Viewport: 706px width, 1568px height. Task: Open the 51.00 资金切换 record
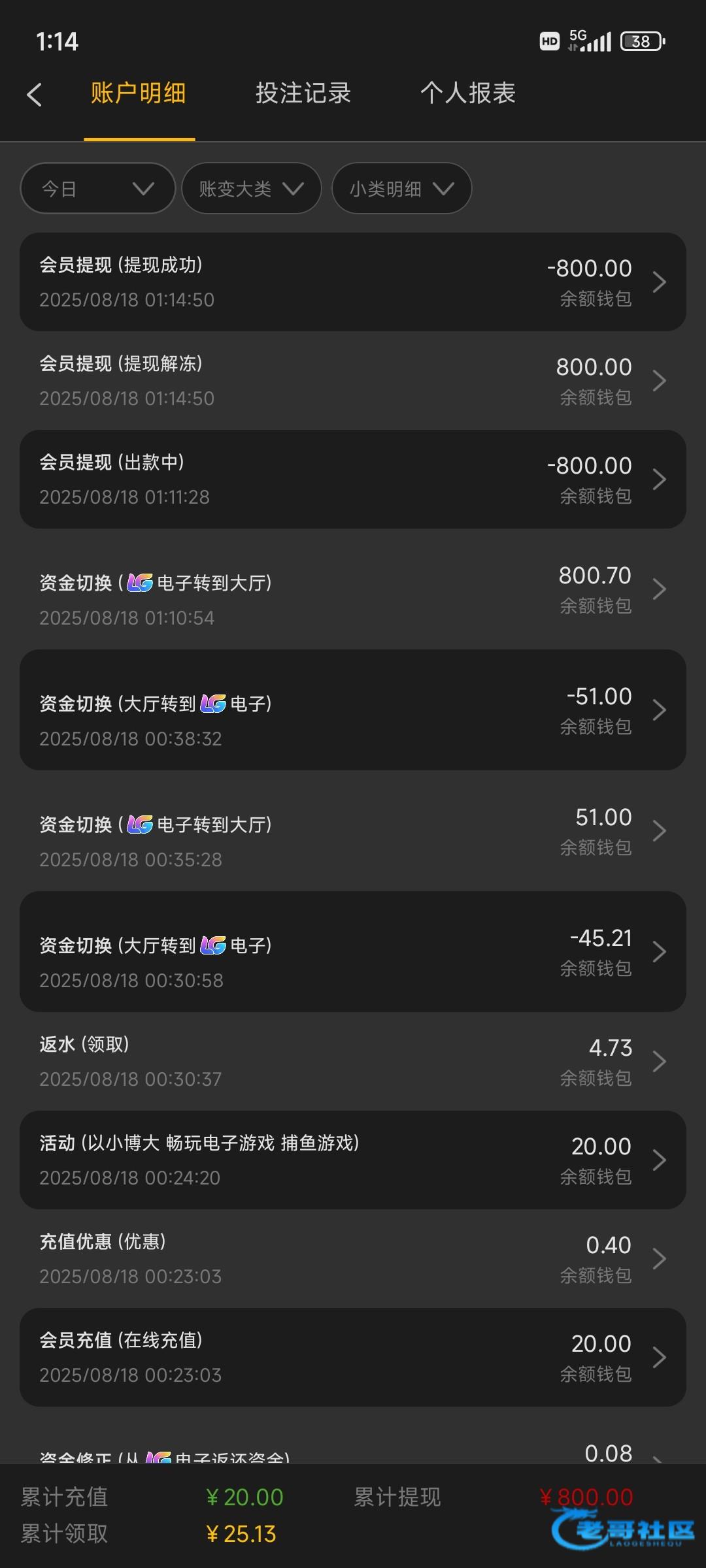click(x=353, y=831)
